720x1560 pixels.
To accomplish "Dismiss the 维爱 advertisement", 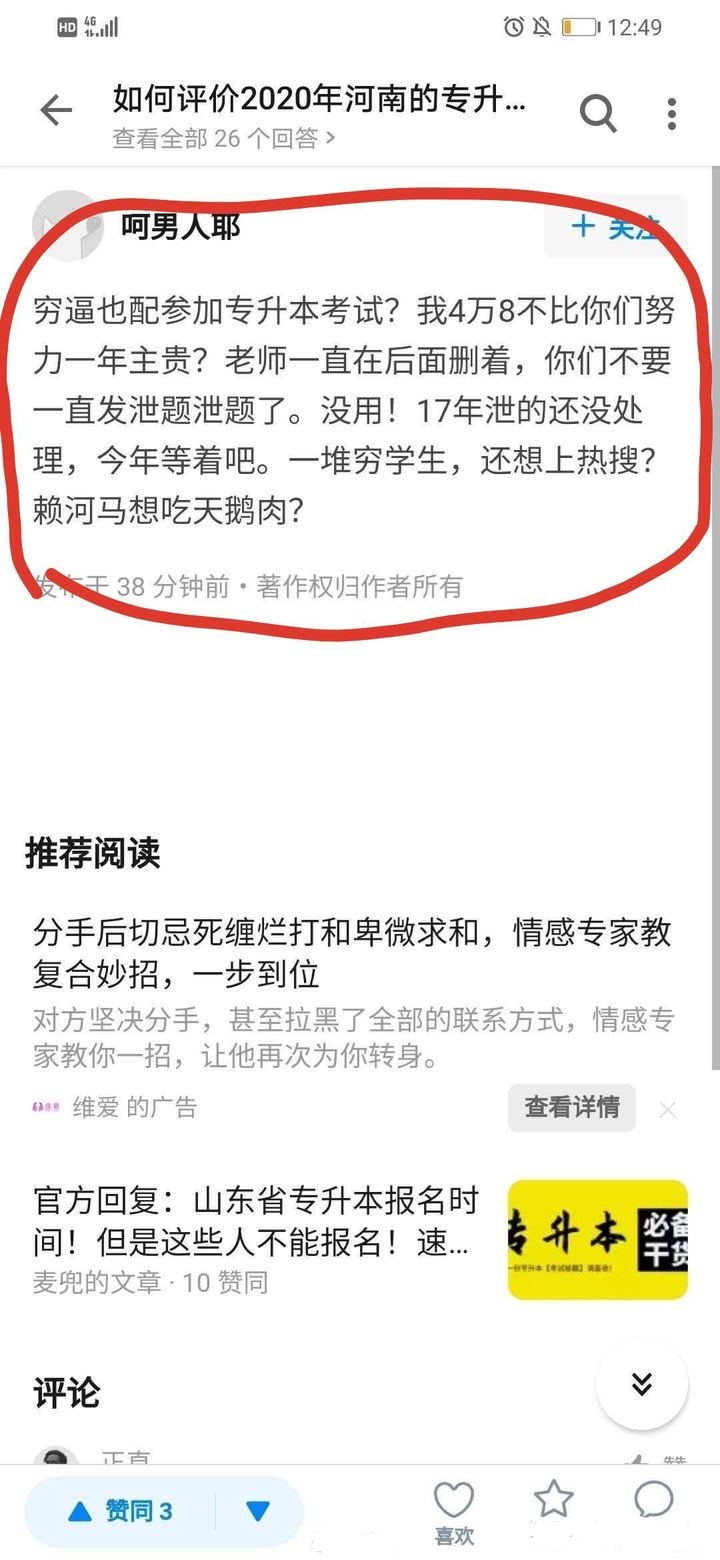I will 668,1109.
